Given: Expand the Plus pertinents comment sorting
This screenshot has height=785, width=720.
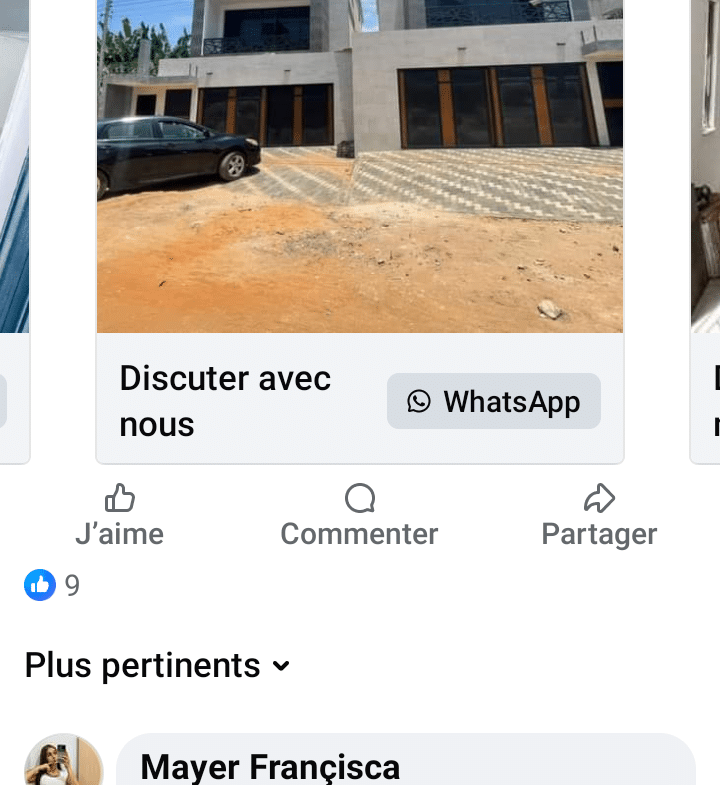Looking at the screenshot, I should tap(157, 665).
